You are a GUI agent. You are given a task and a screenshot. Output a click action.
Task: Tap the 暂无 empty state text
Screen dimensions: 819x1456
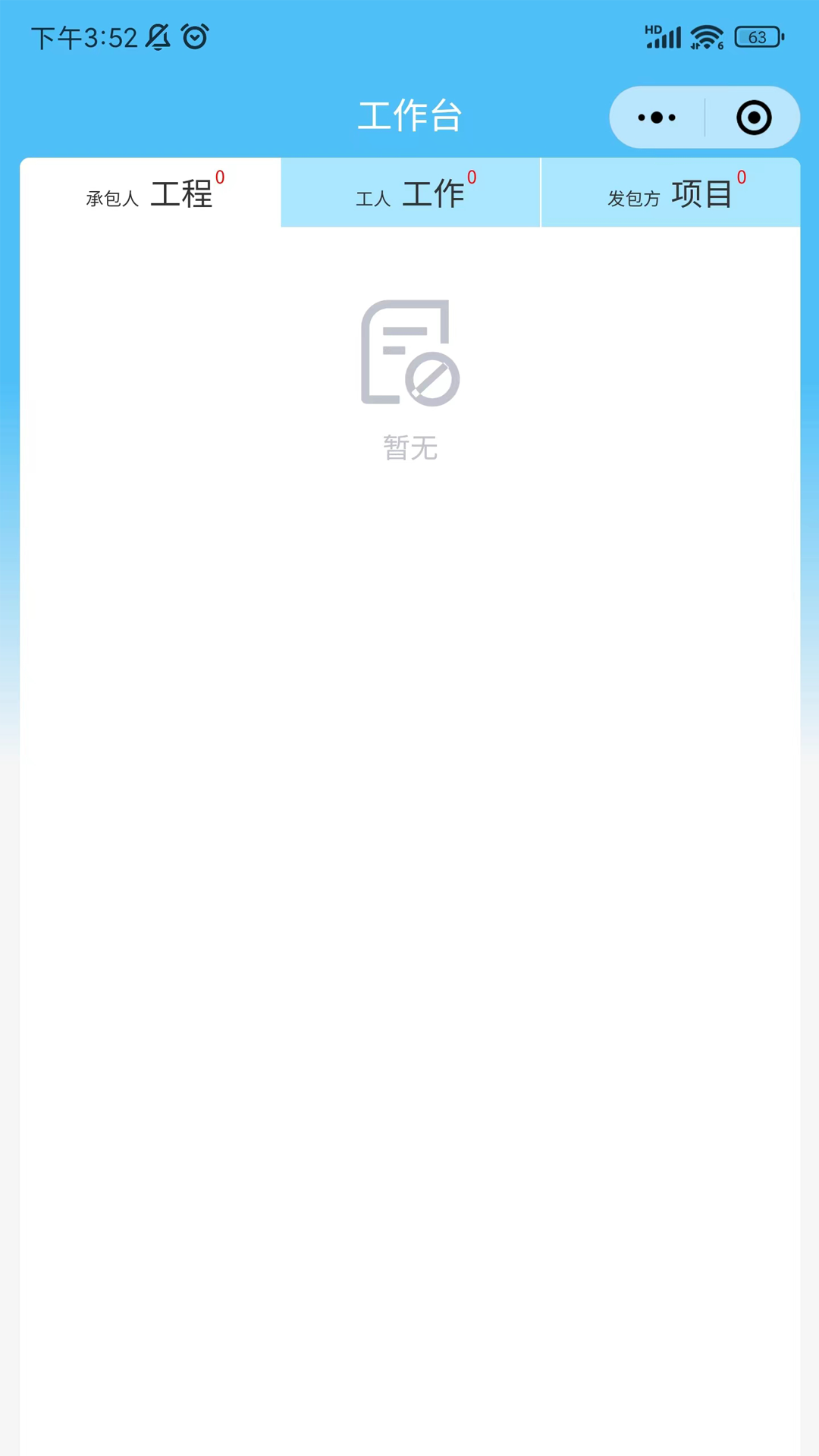[409, 448]
